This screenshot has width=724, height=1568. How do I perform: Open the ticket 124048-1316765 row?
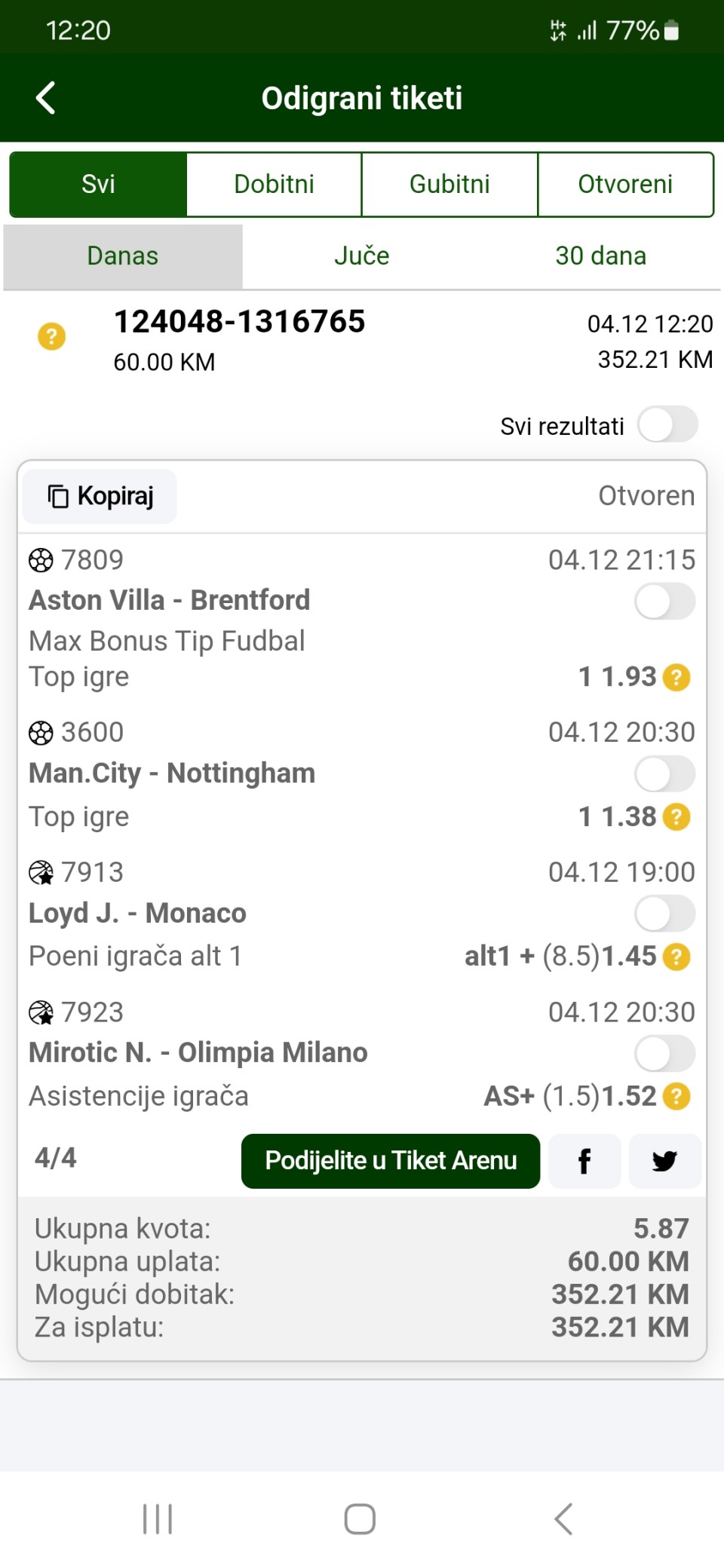pyautogui.click(x=362, y=341)
